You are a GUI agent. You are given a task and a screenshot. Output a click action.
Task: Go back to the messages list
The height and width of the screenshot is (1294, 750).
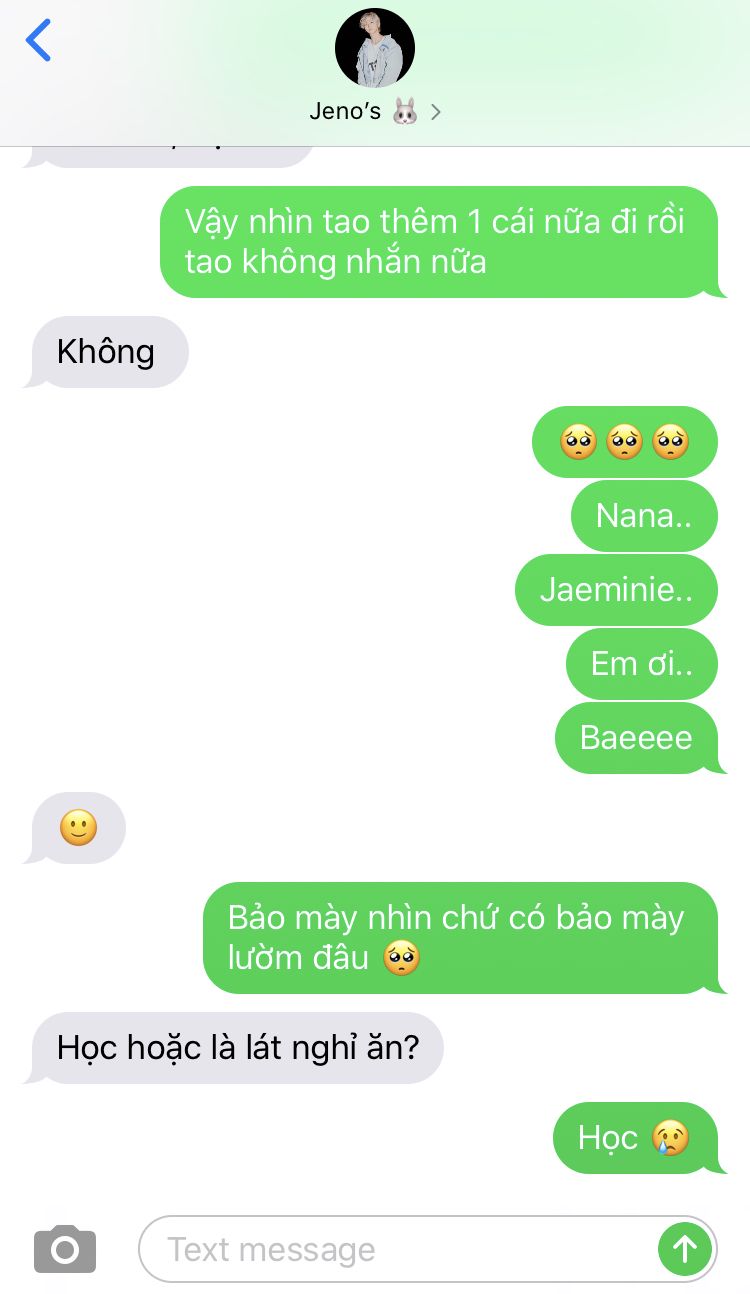[x=38, y=41]
